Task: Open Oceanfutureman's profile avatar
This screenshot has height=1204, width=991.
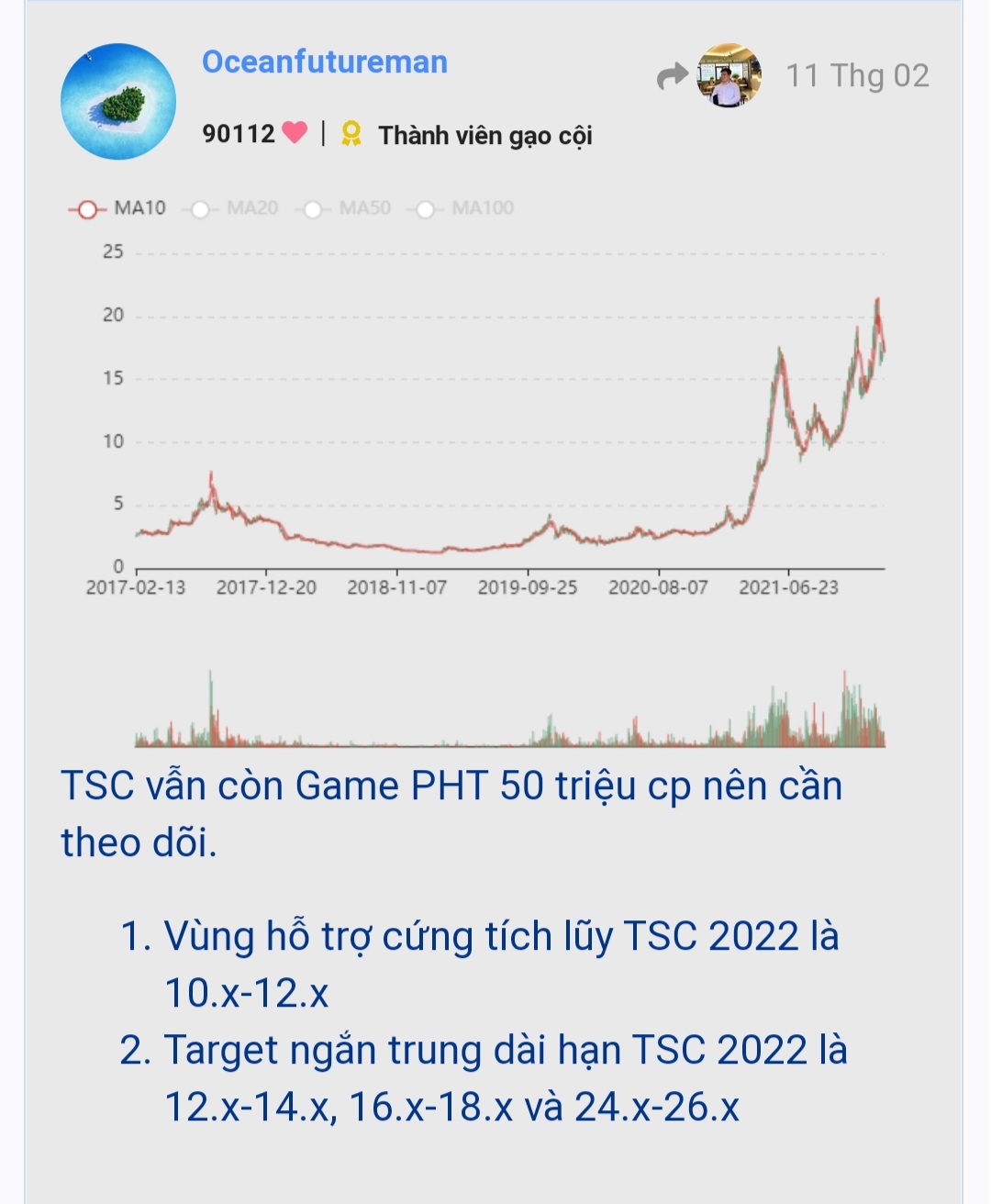Action: (x=118, y=102)
